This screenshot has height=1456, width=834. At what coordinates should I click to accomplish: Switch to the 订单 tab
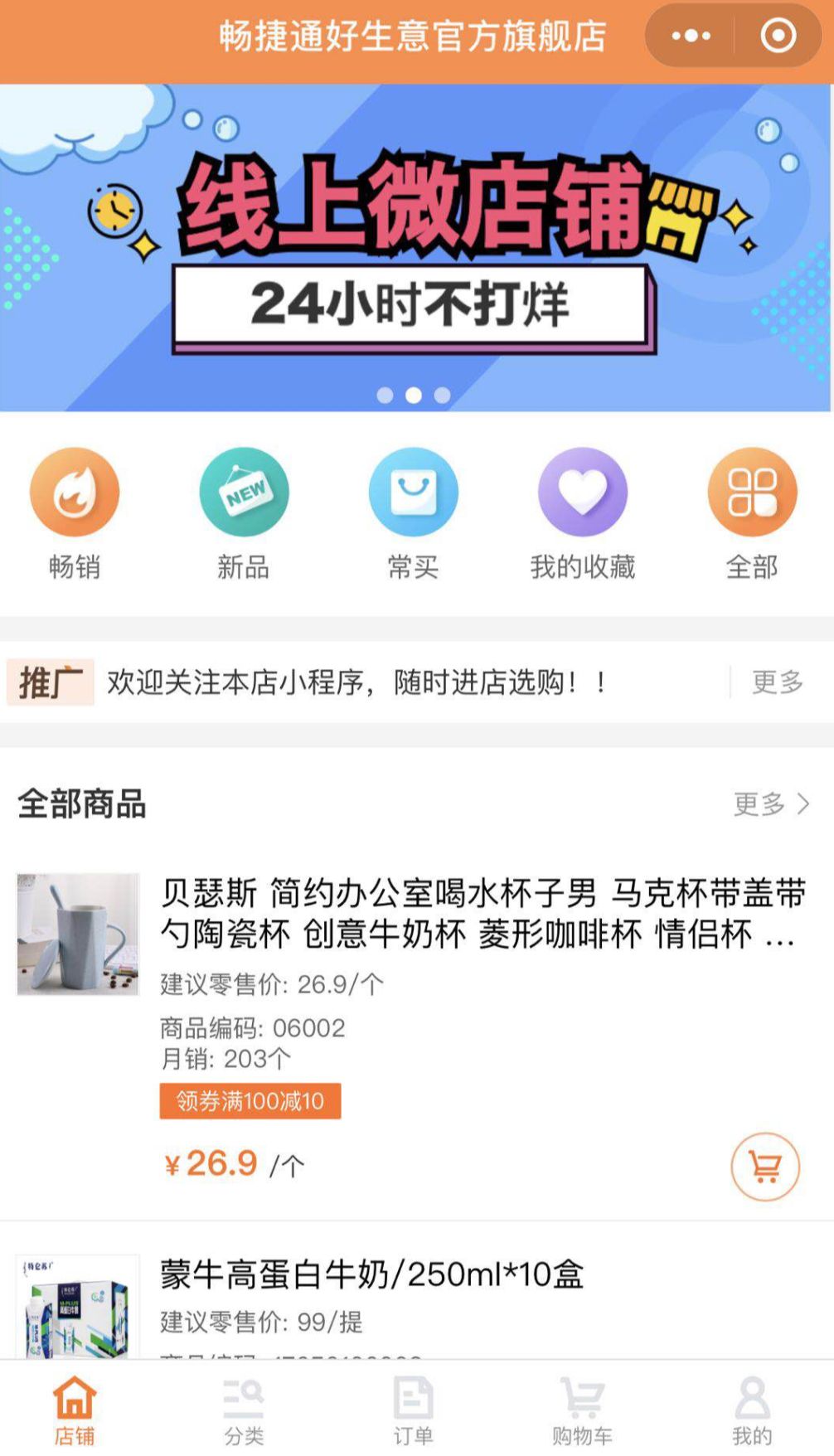pos(413,1410)
